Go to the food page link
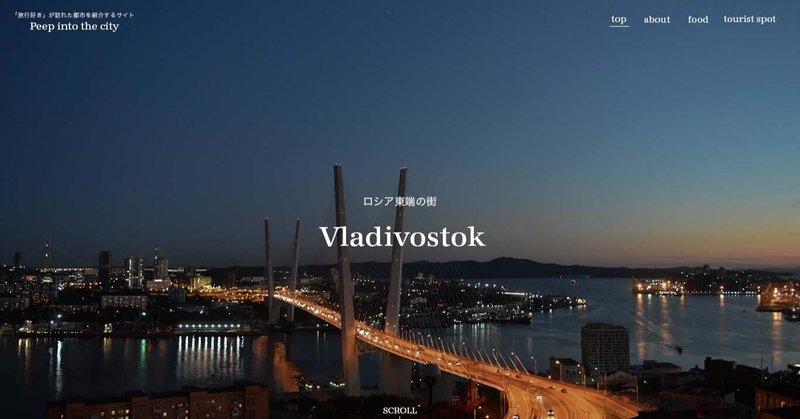 tap(698, 19)
